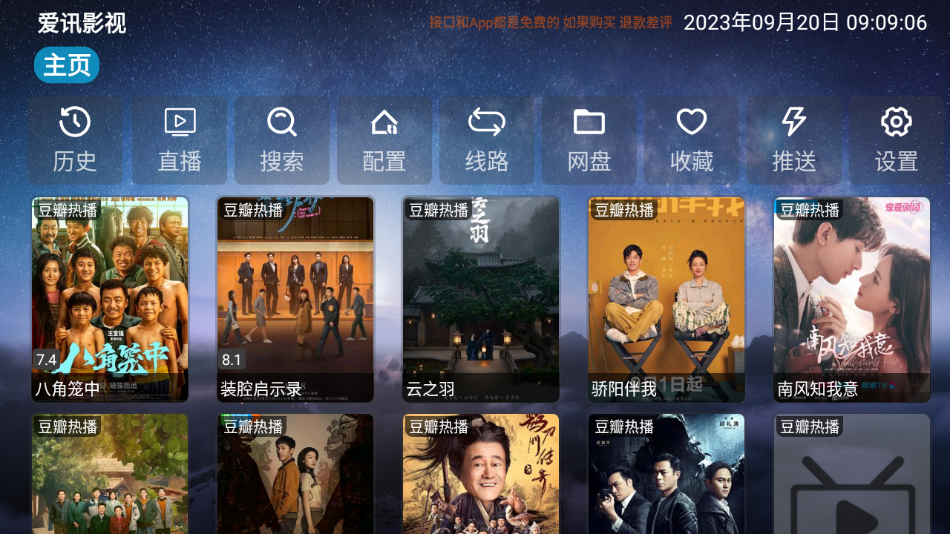
Task: Open 网盘 cloud drive
Action: tap(589, 140)
